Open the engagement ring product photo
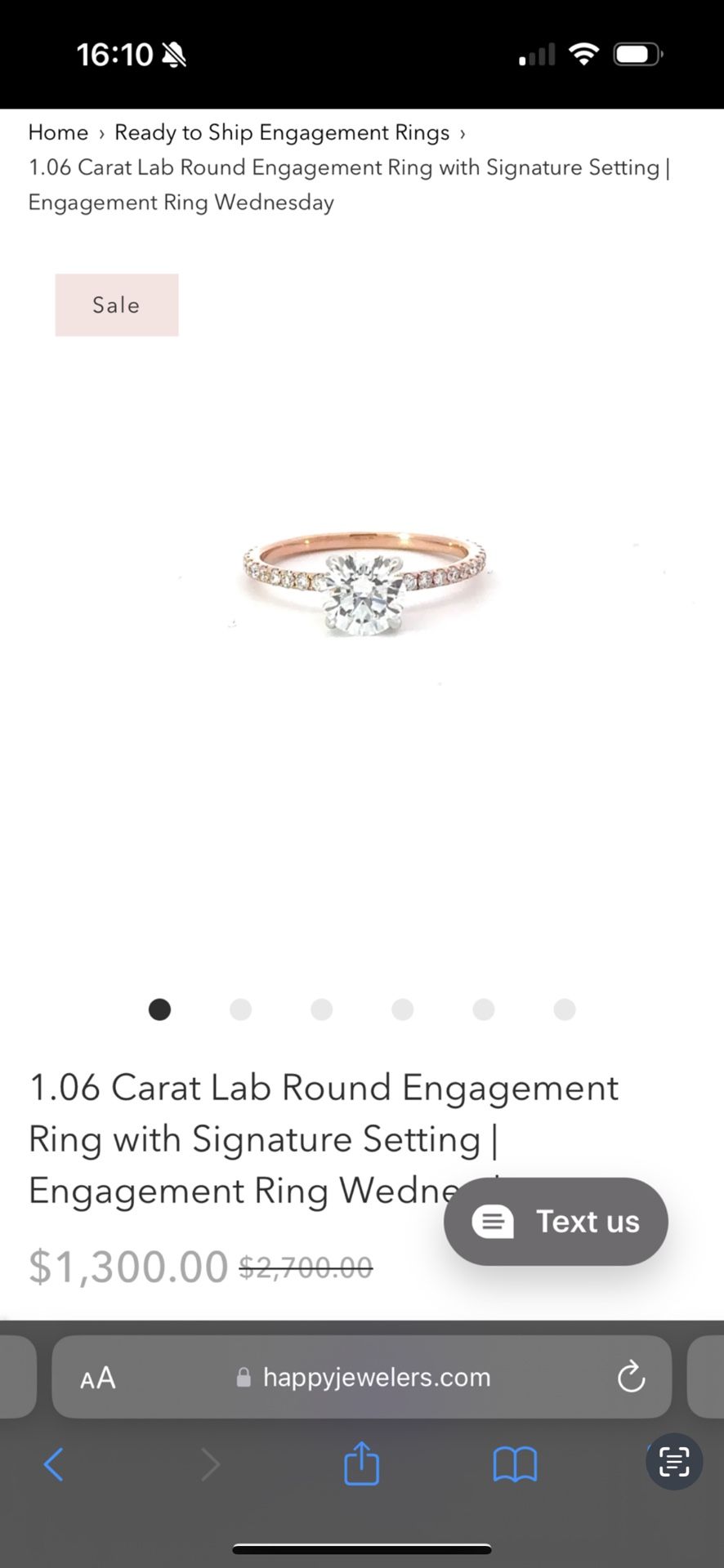This screenshot has height=1568, width=724. click(x=364, y=582)
